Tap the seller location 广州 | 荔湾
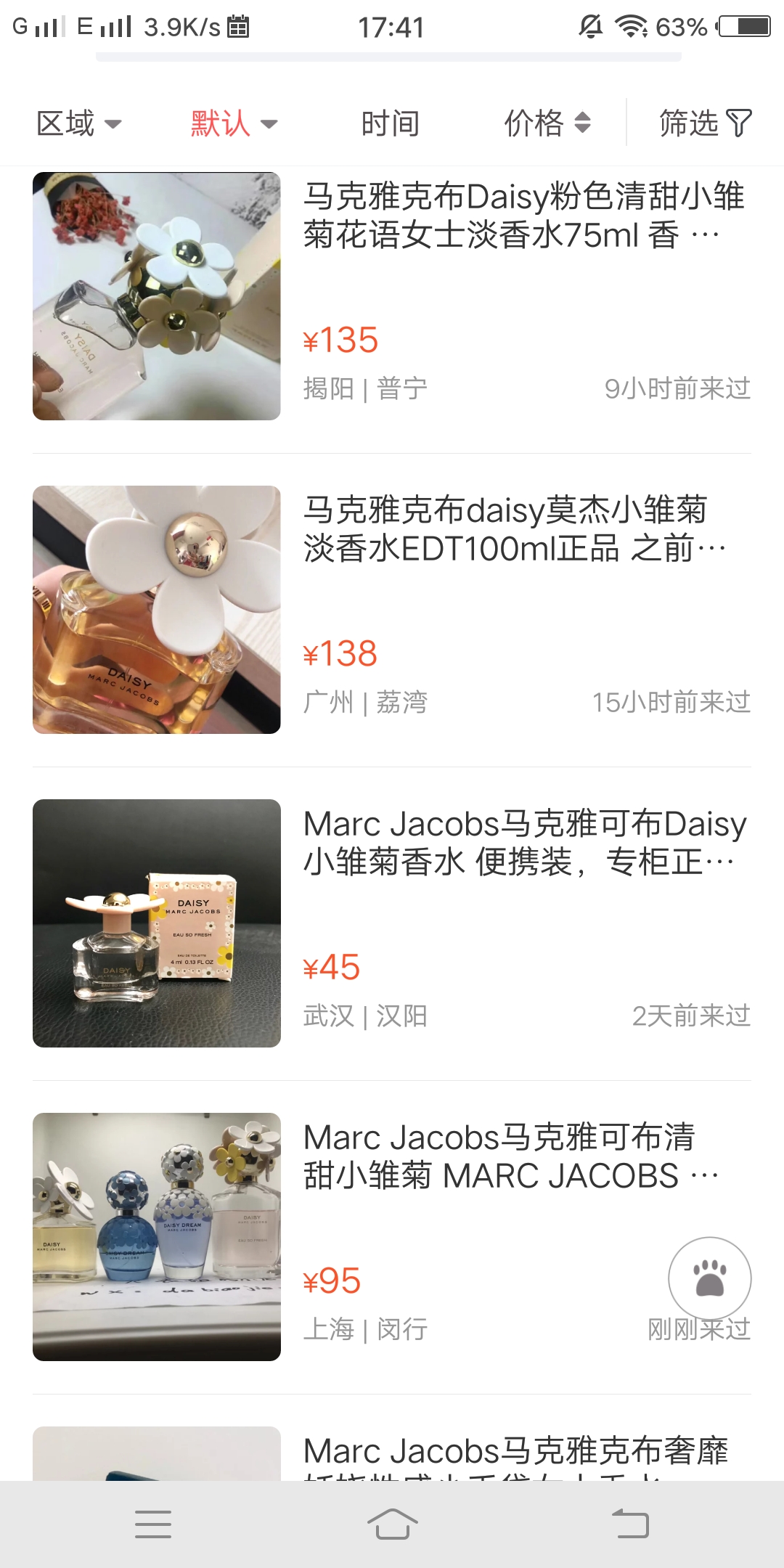Screen dimensions: 784x1568 click(367, 701)
